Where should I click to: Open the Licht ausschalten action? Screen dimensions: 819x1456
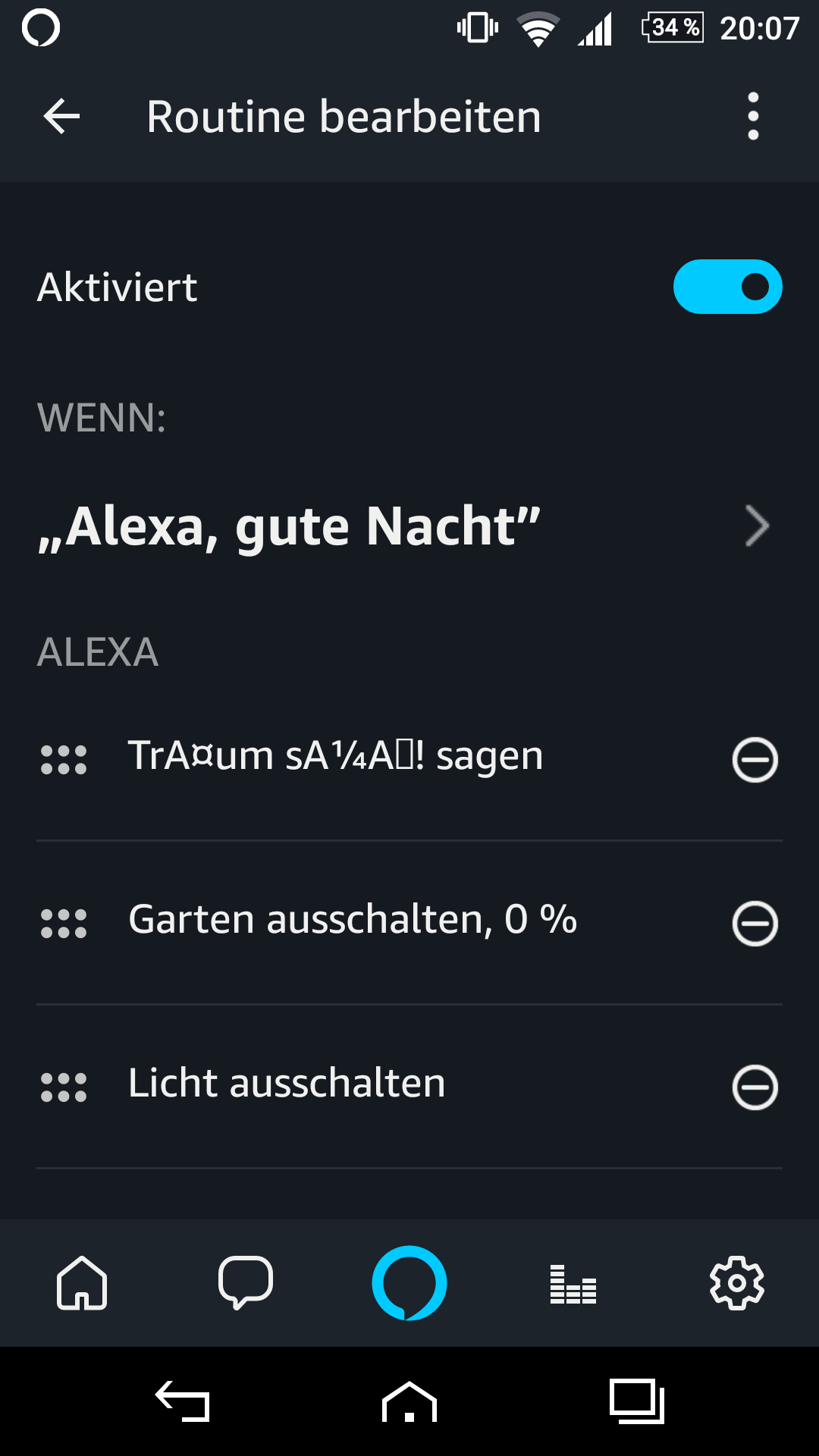click(x=287, y=1084)
